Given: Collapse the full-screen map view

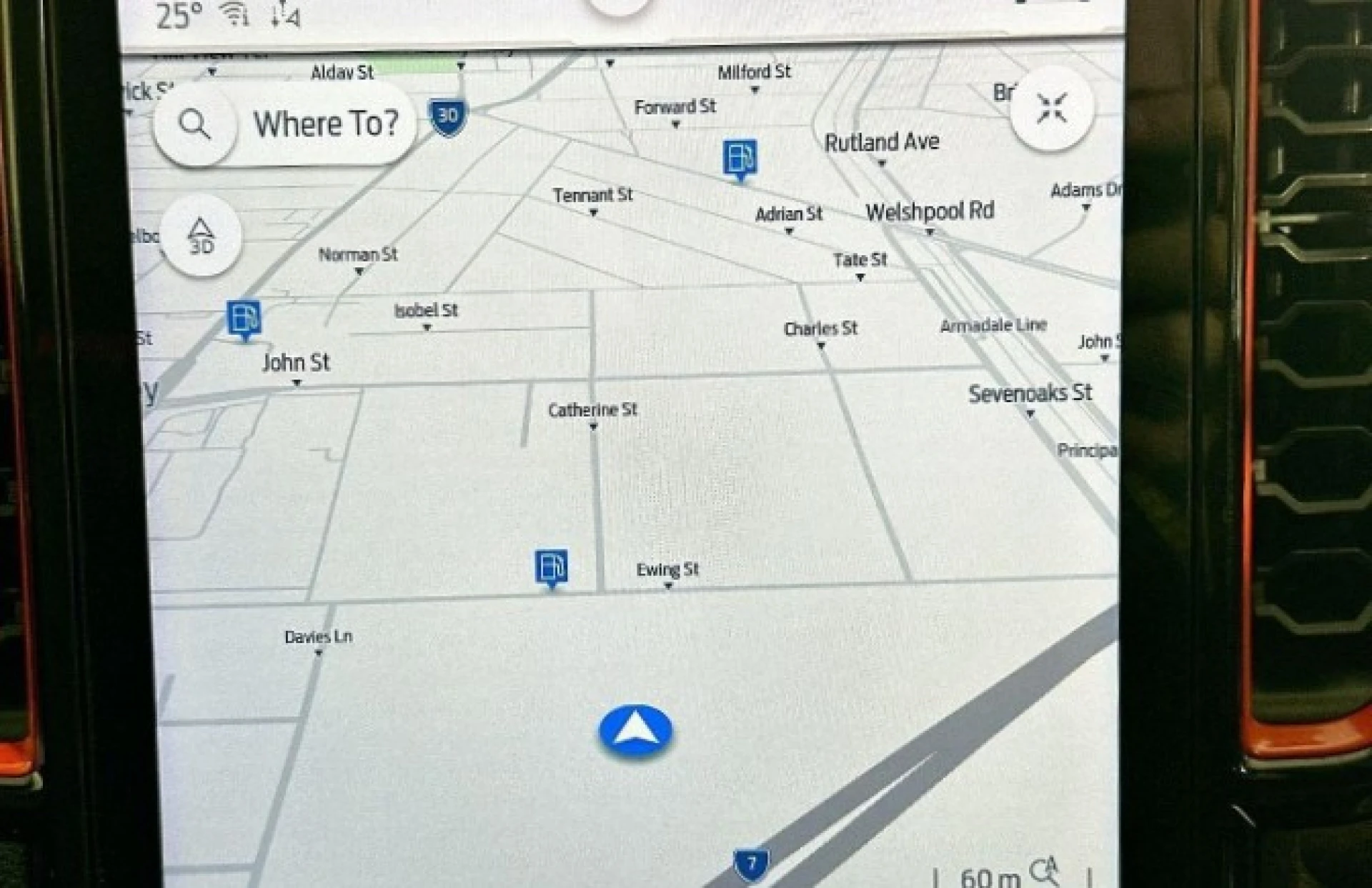Looking at the screenshot, I should (x=1051, y=109).
